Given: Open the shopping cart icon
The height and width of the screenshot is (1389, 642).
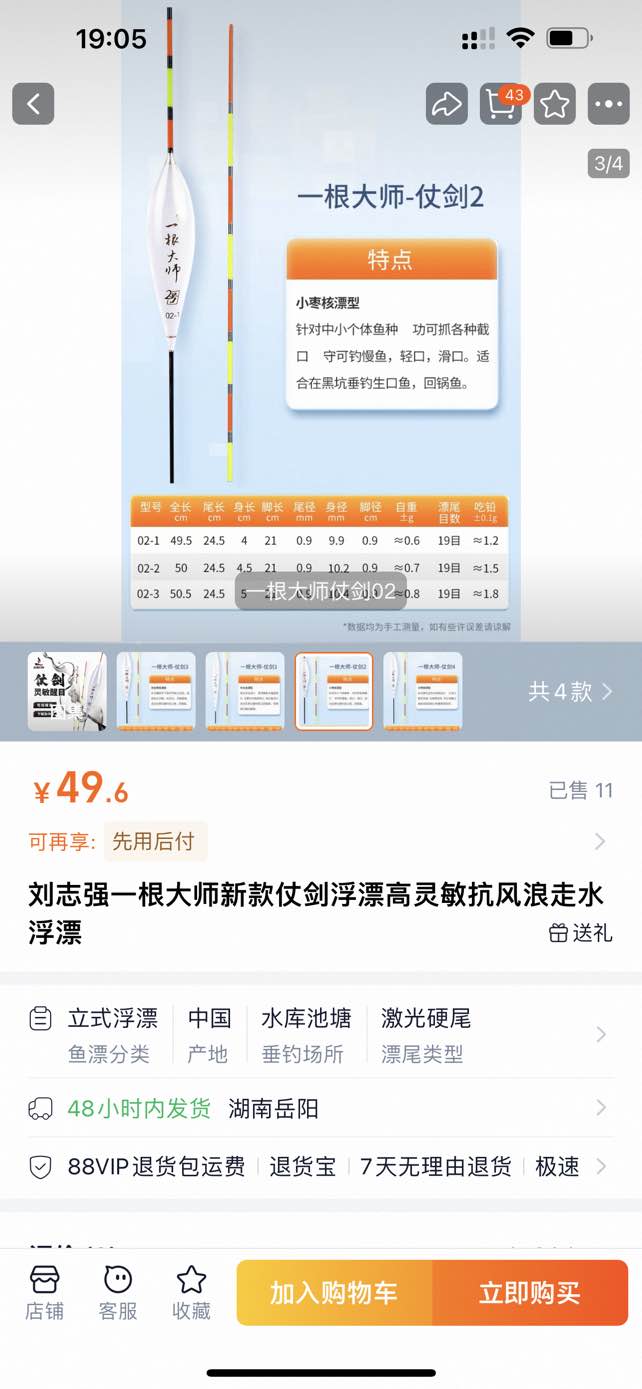Looking at the screenshot, I should coord(500,103).
